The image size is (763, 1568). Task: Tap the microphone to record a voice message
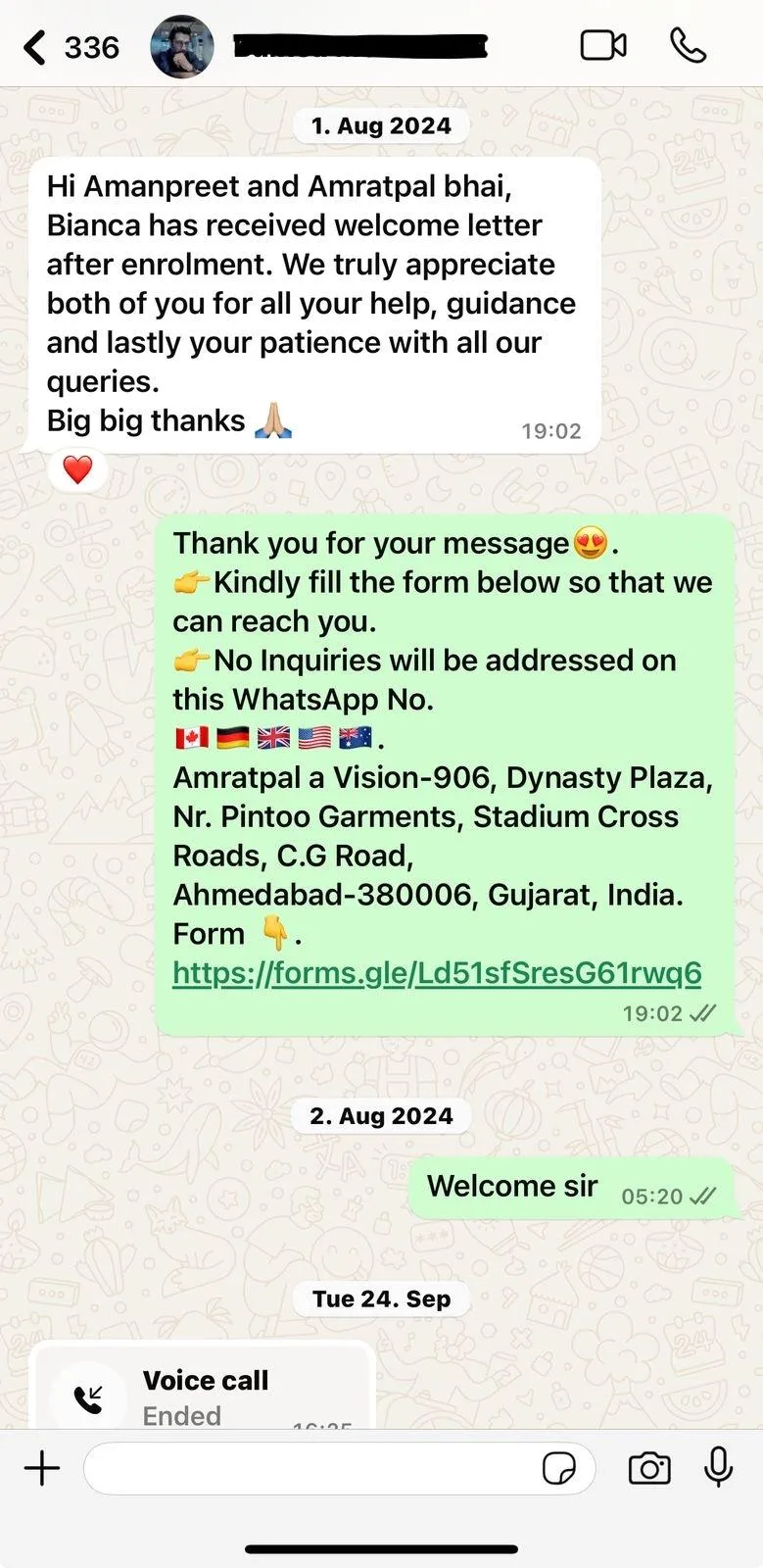(719, 1467)
